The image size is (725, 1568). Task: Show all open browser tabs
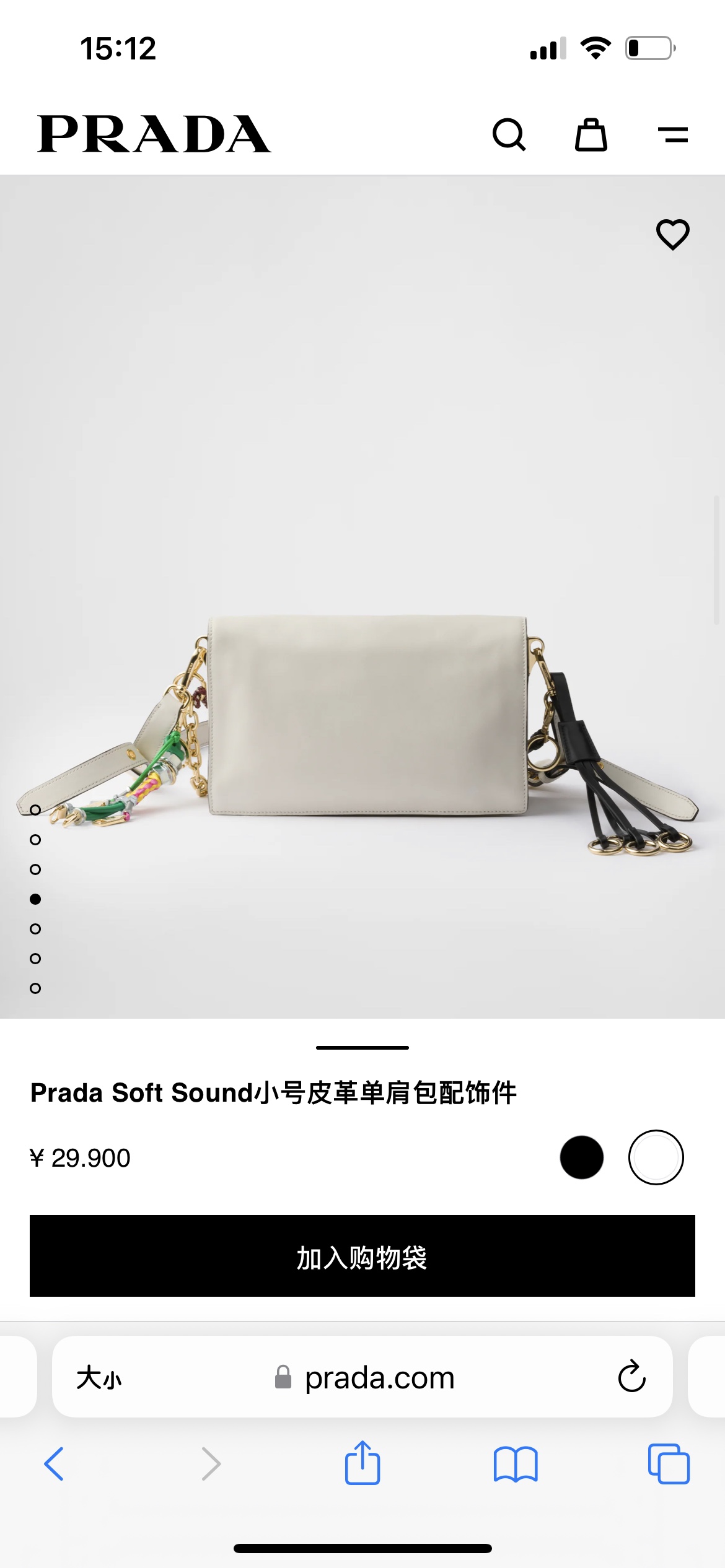pyautogui.click(x=668, y=1464)
